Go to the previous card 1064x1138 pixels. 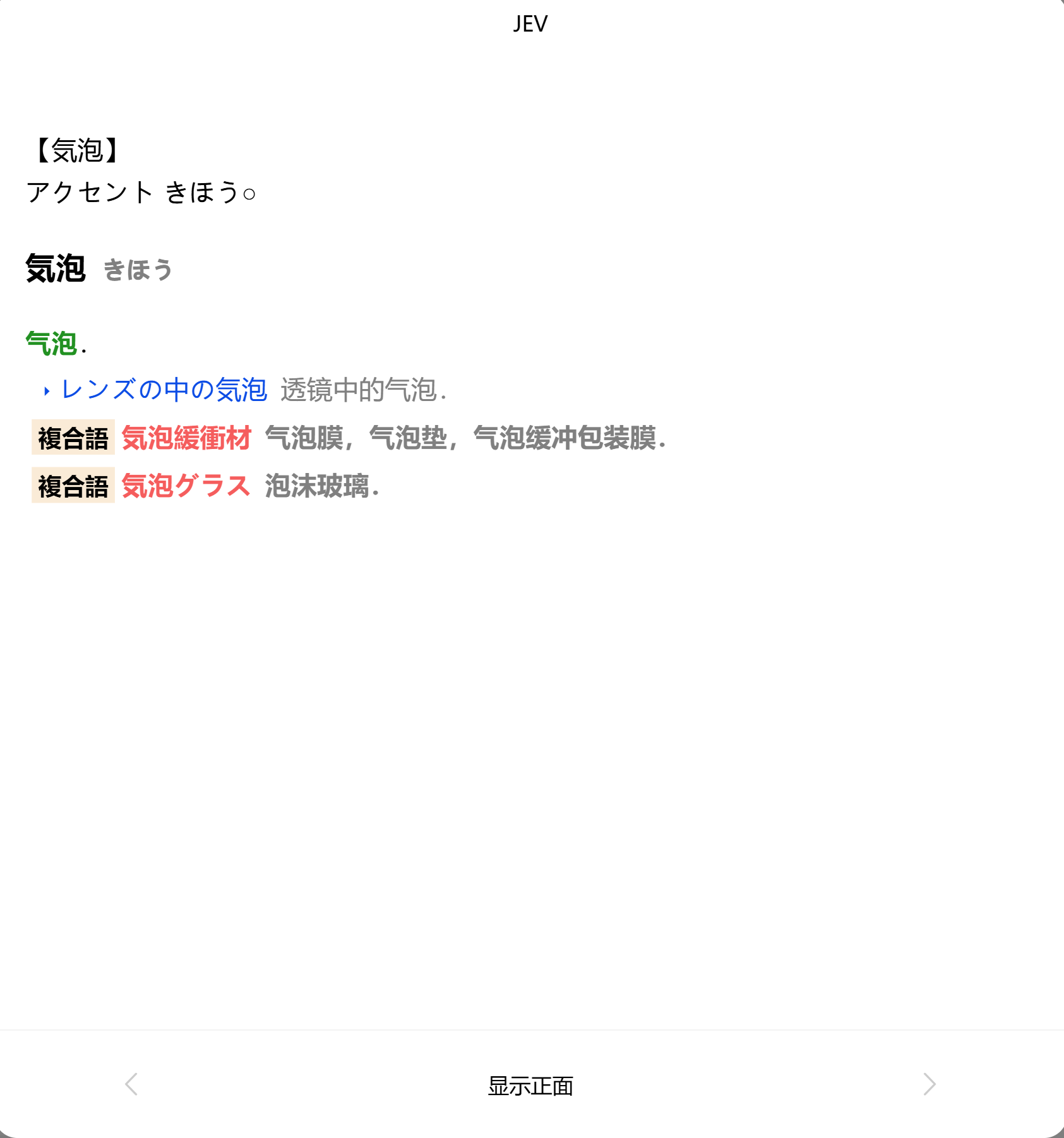(x=131, y=1084)
